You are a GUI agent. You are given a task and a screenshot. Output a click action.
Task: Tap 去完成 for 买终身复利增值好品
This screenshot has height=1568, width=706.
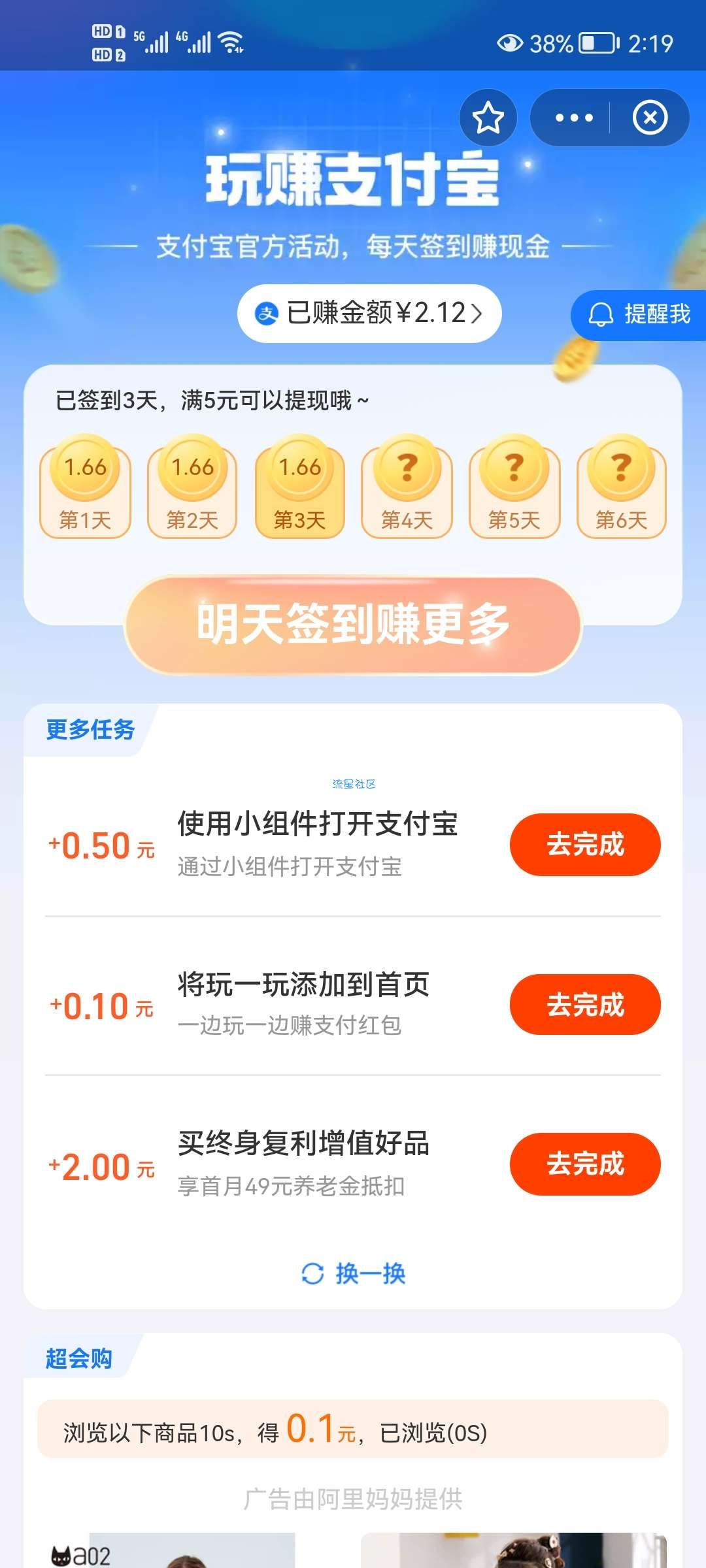(585, 1164)
